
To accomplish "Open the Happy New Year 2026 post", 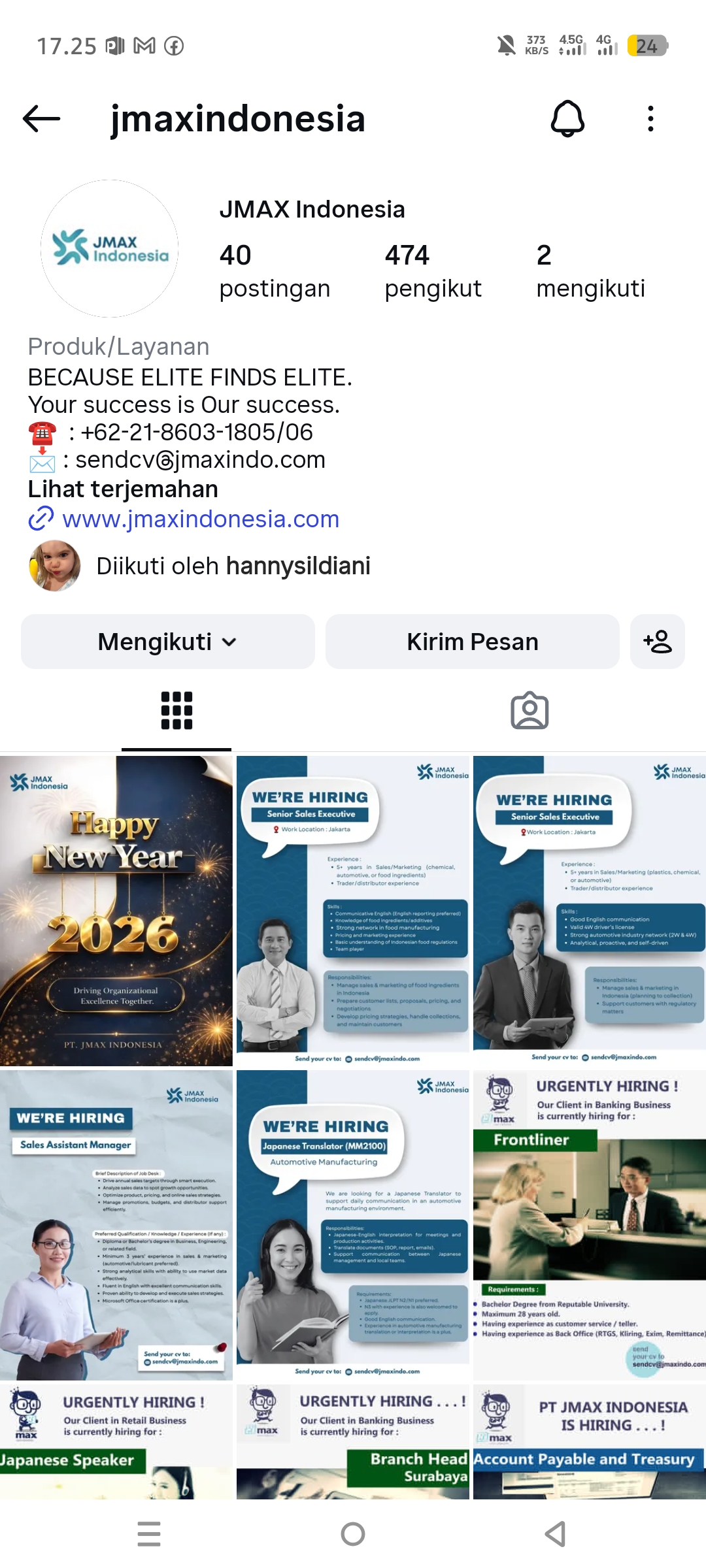I will (116, 911).
